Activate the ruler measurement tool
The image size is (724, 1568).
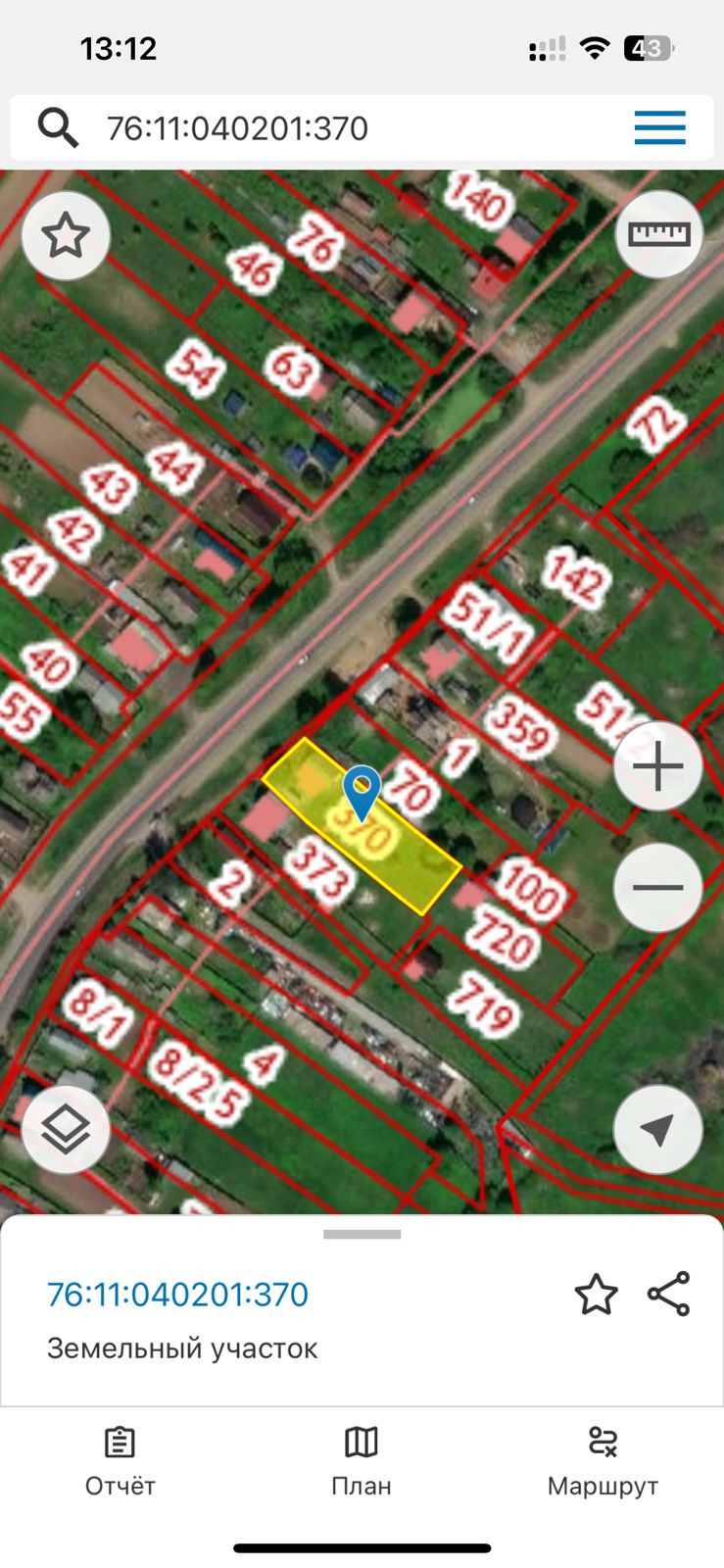(x=658, y=234)
